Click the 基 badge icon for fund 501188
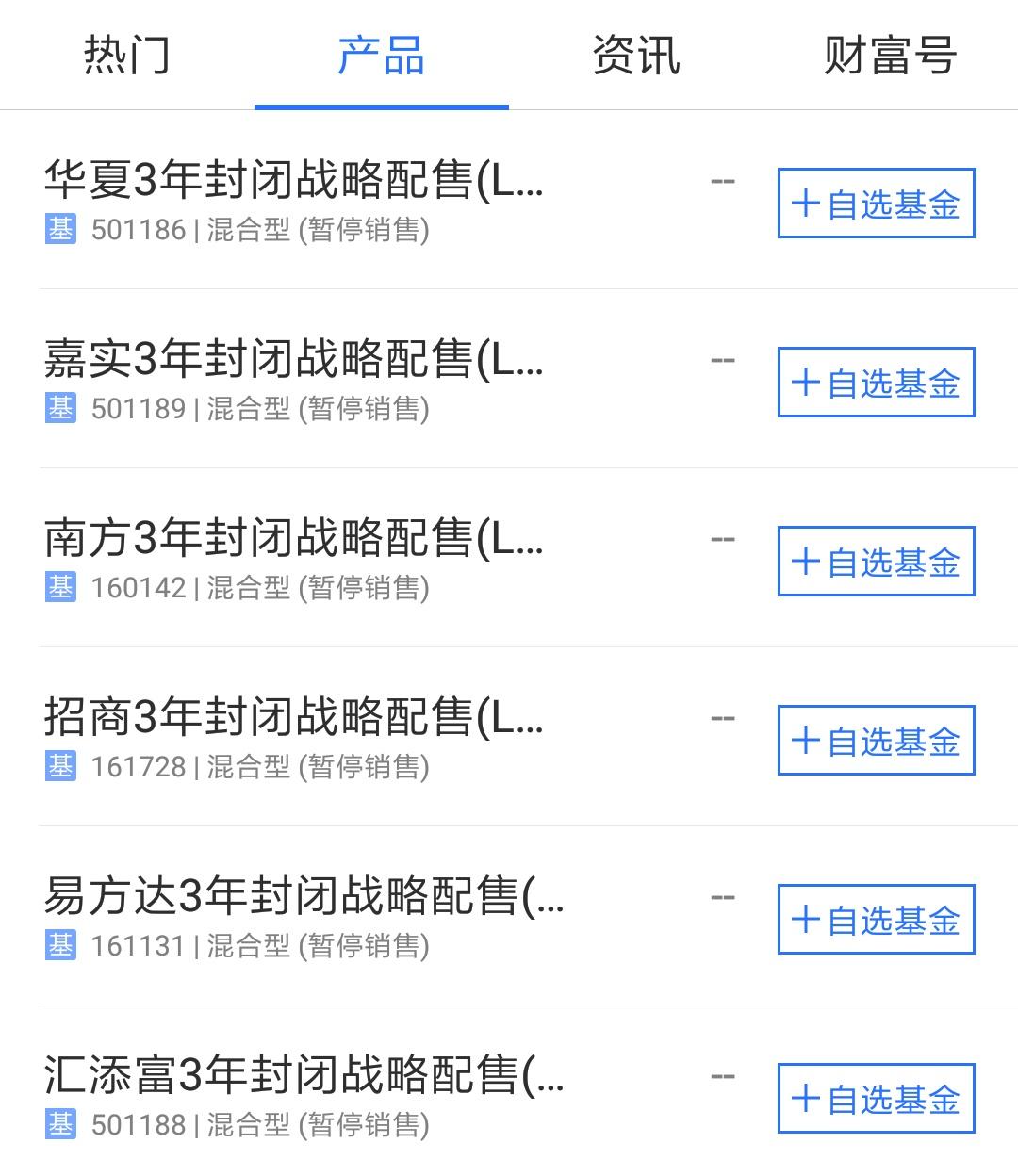The width and height of the screenshot is (1018, 1176). [60, 1125]
